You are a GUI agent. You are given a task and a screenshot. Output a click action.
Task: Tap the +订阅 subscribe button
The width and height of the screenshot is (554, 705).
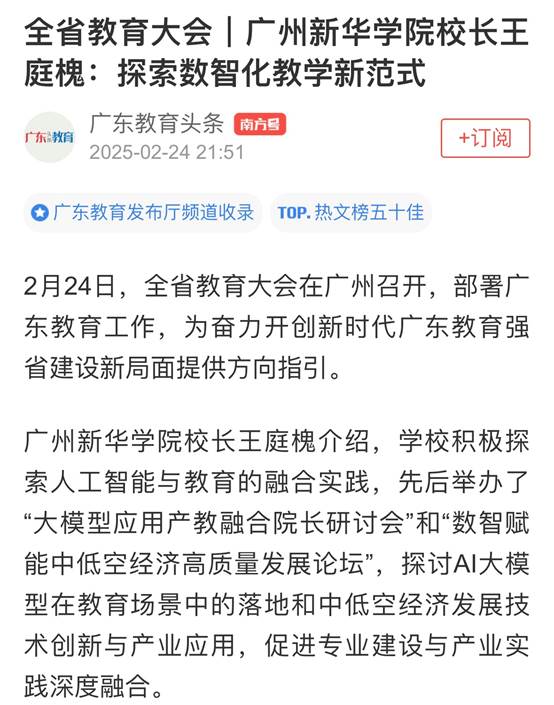485,138
